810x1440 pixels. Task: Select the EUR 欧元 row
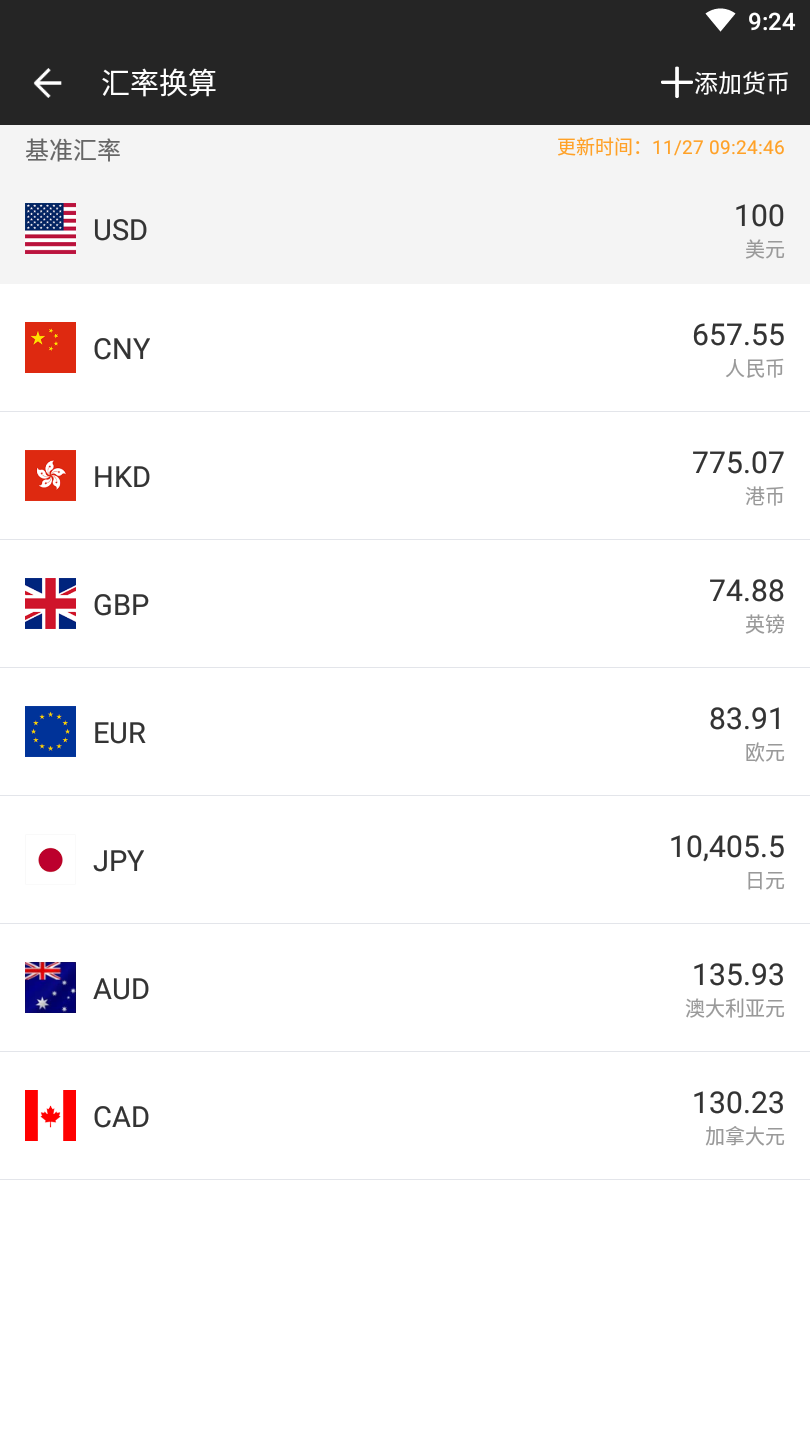[x=405, y=732]
